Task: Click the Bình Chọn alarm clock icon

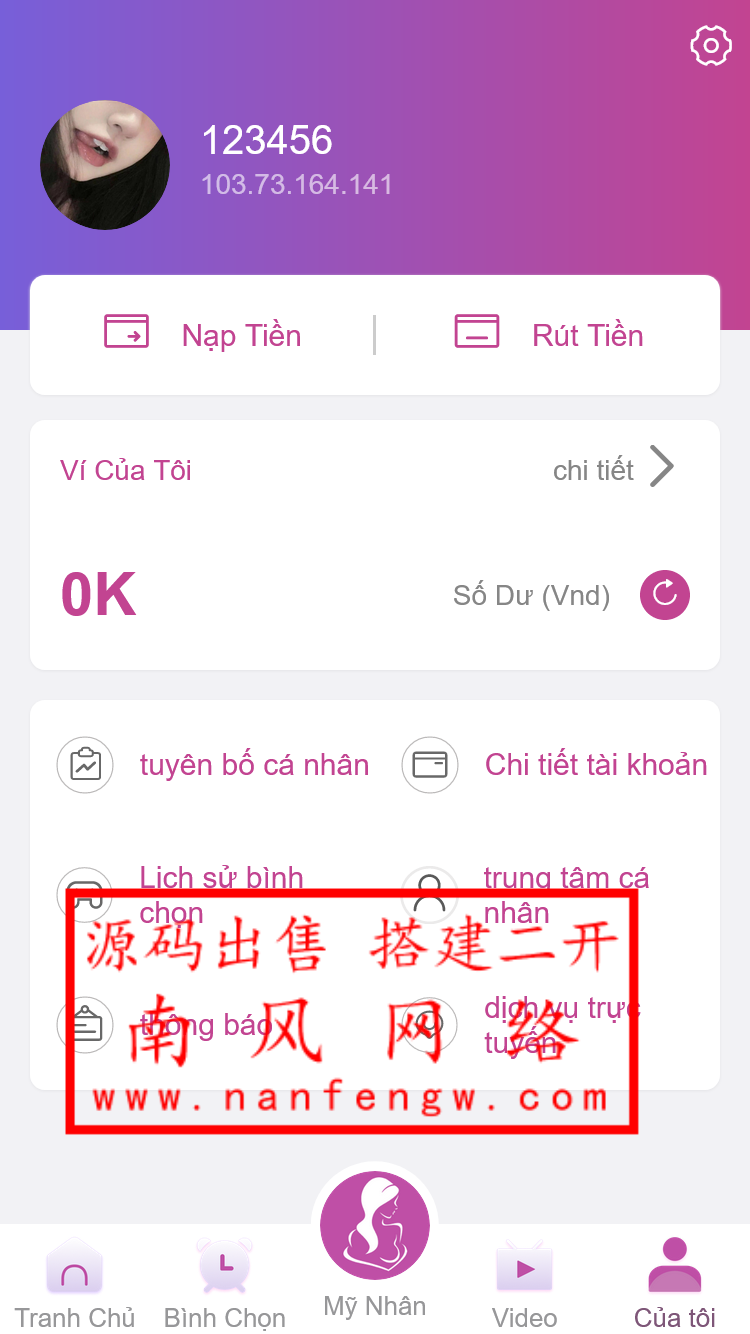Action: click(x=224, y=1266)
